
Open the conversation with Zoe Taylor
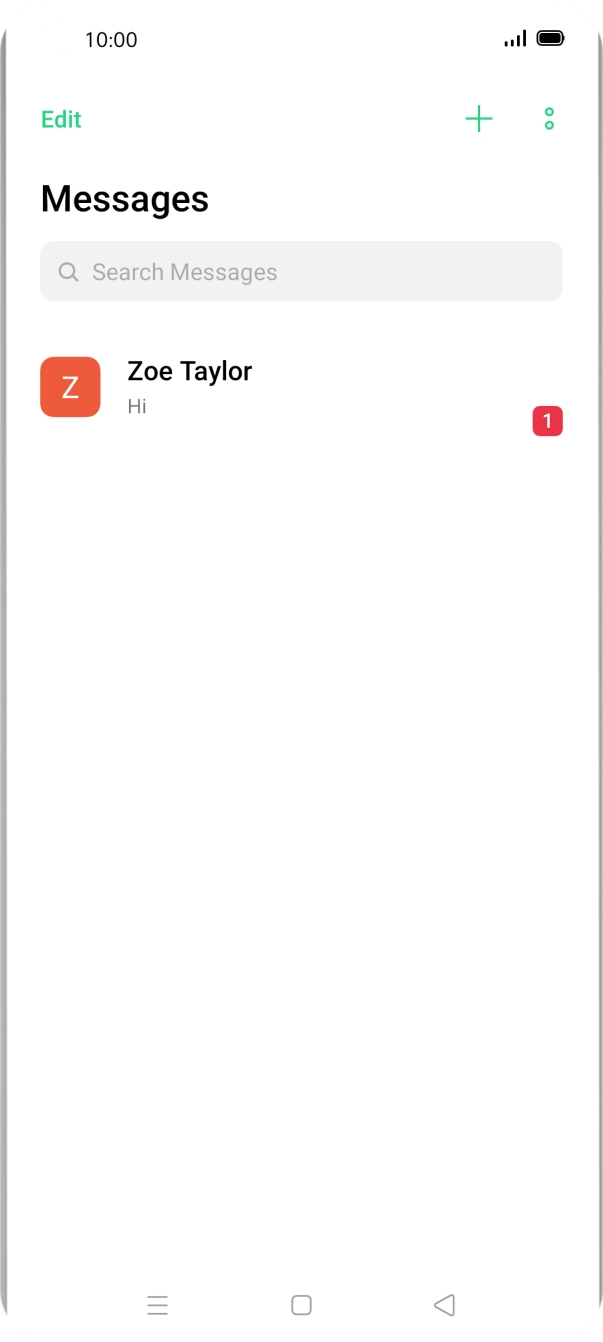(300, 388)
